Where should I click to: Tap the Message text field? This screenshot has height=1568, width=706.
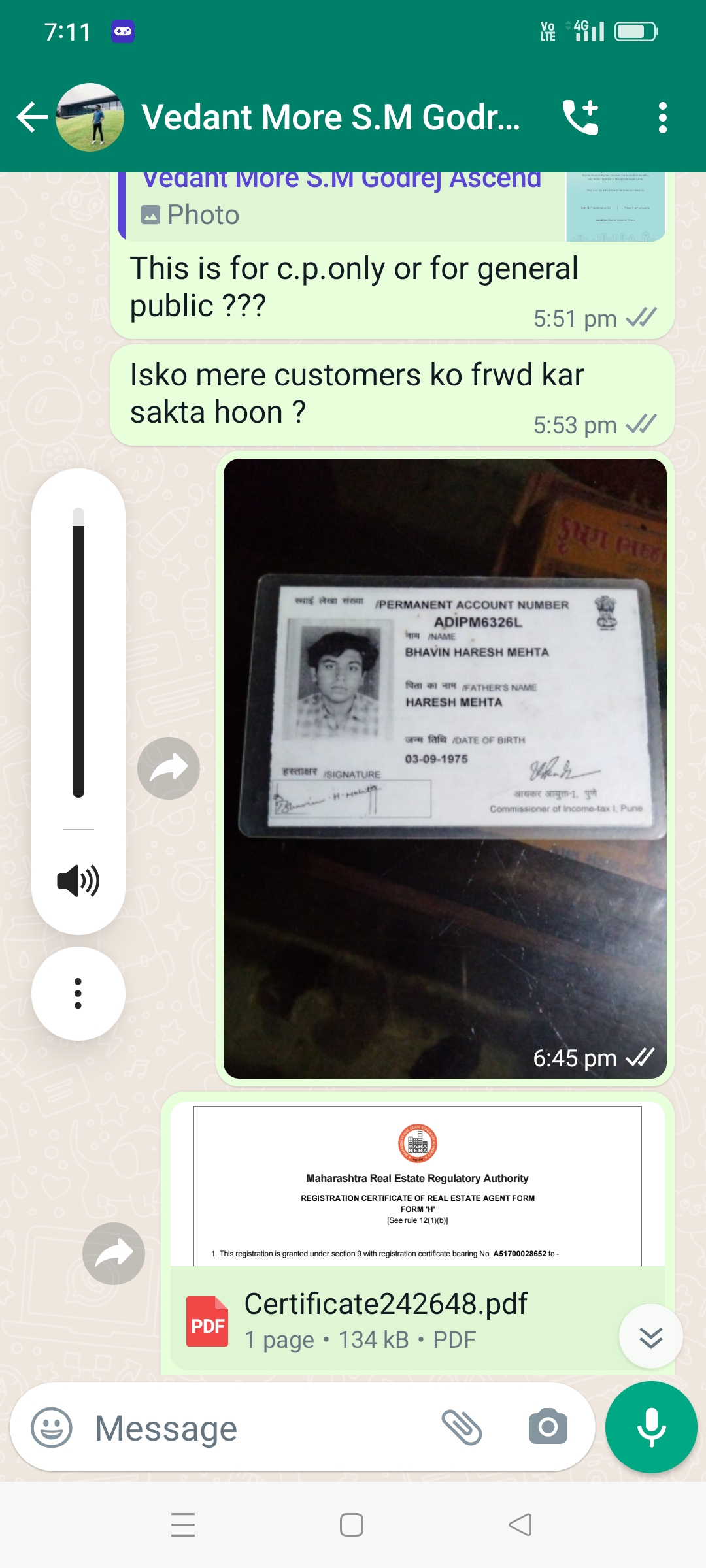pyautogui.click(x=261, y=1428)
